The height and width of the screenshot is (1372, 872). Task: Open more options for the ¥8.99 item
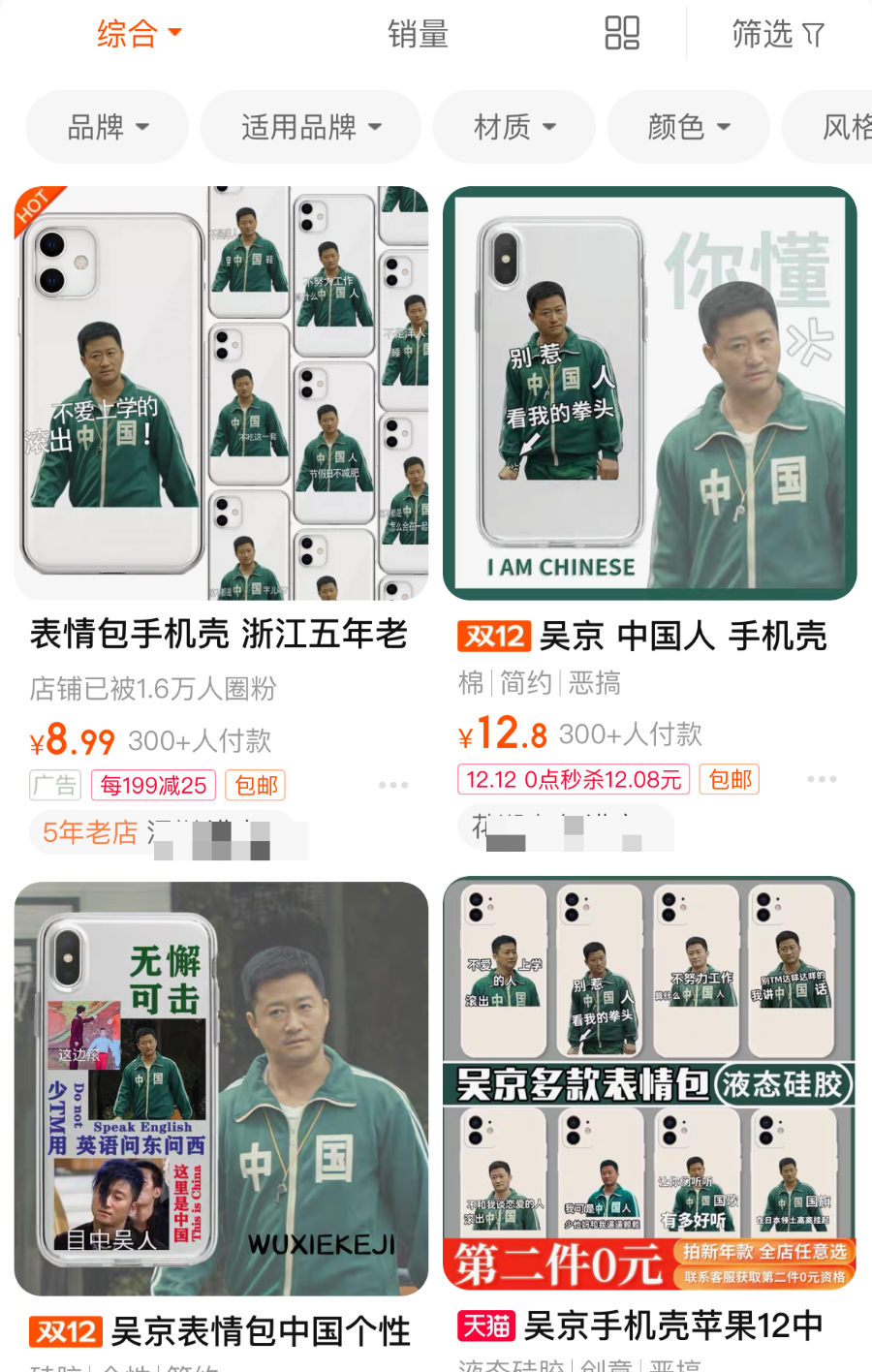pyautogui.click(x=393, y=785)
